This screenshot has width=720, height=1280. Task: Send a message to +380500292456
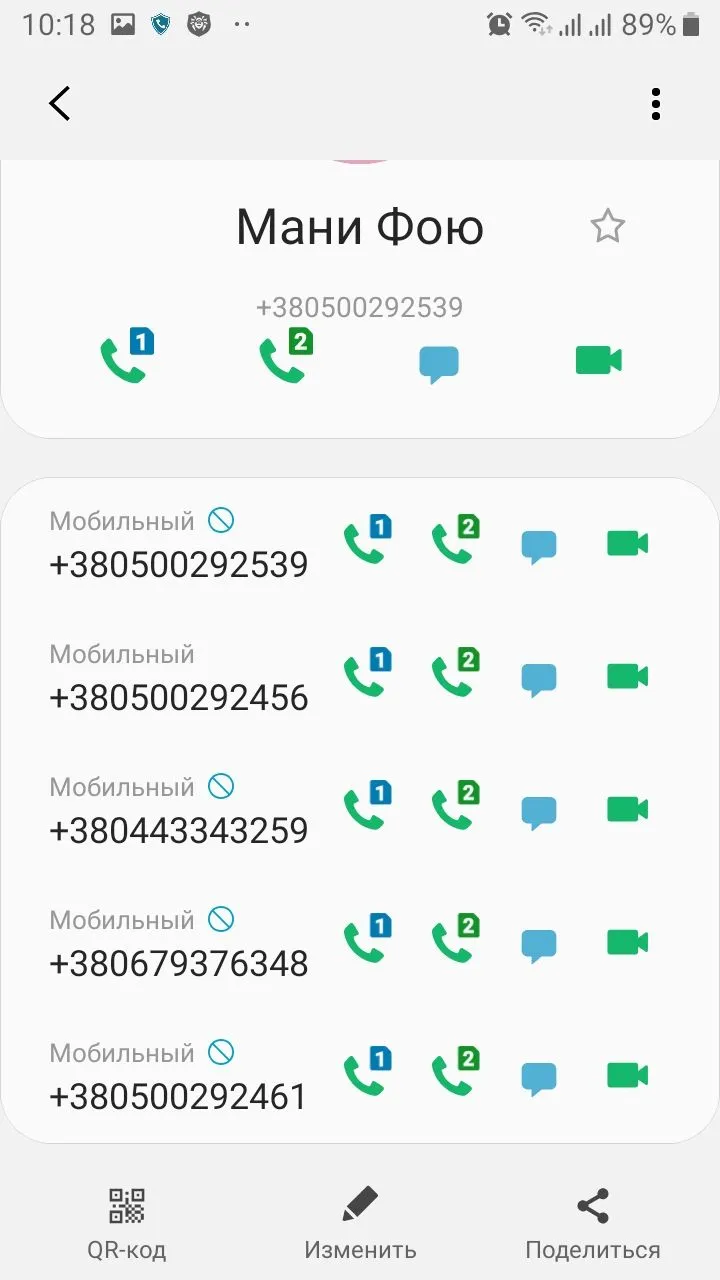click(539, 679)
